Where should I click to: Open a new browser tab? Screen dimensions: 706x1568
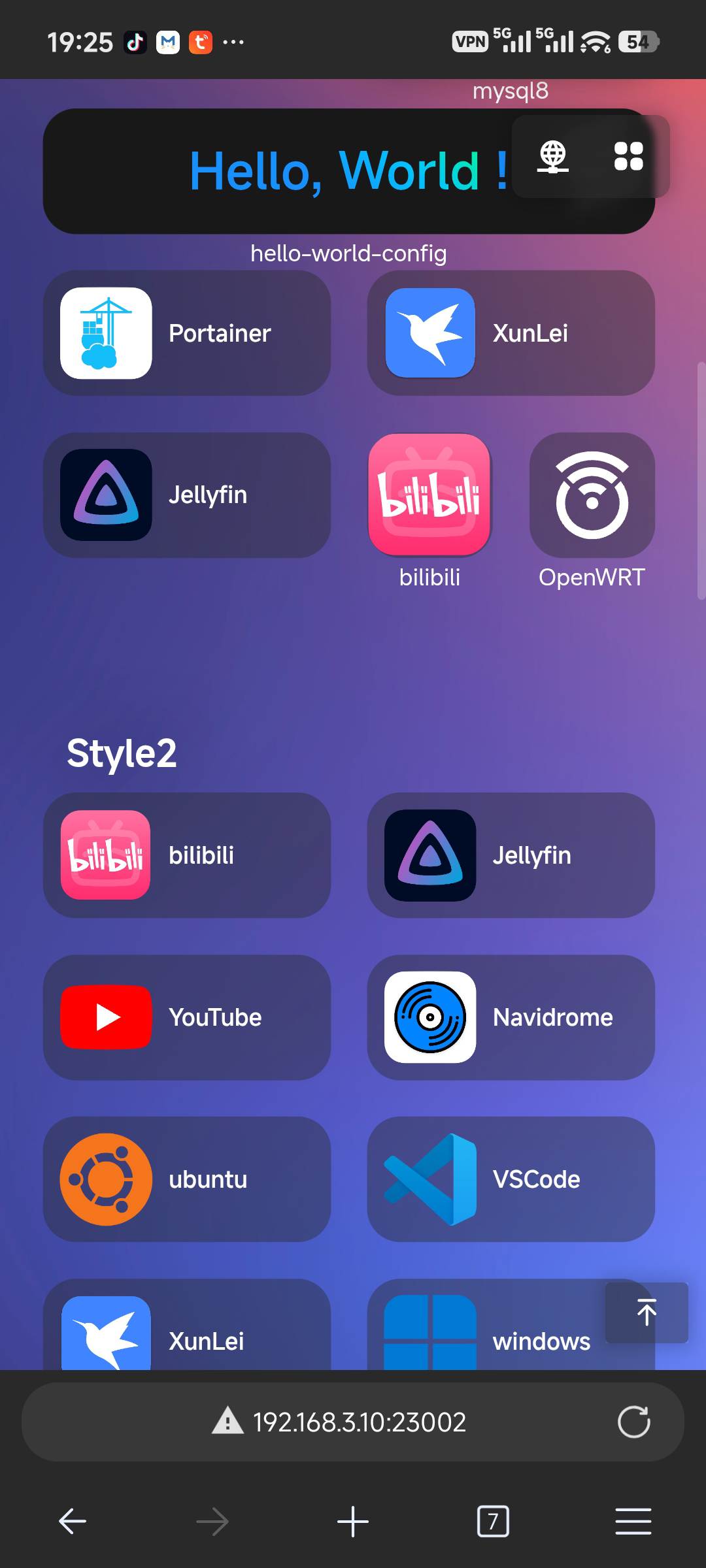pyautogui.click(x=353, y=1522)
